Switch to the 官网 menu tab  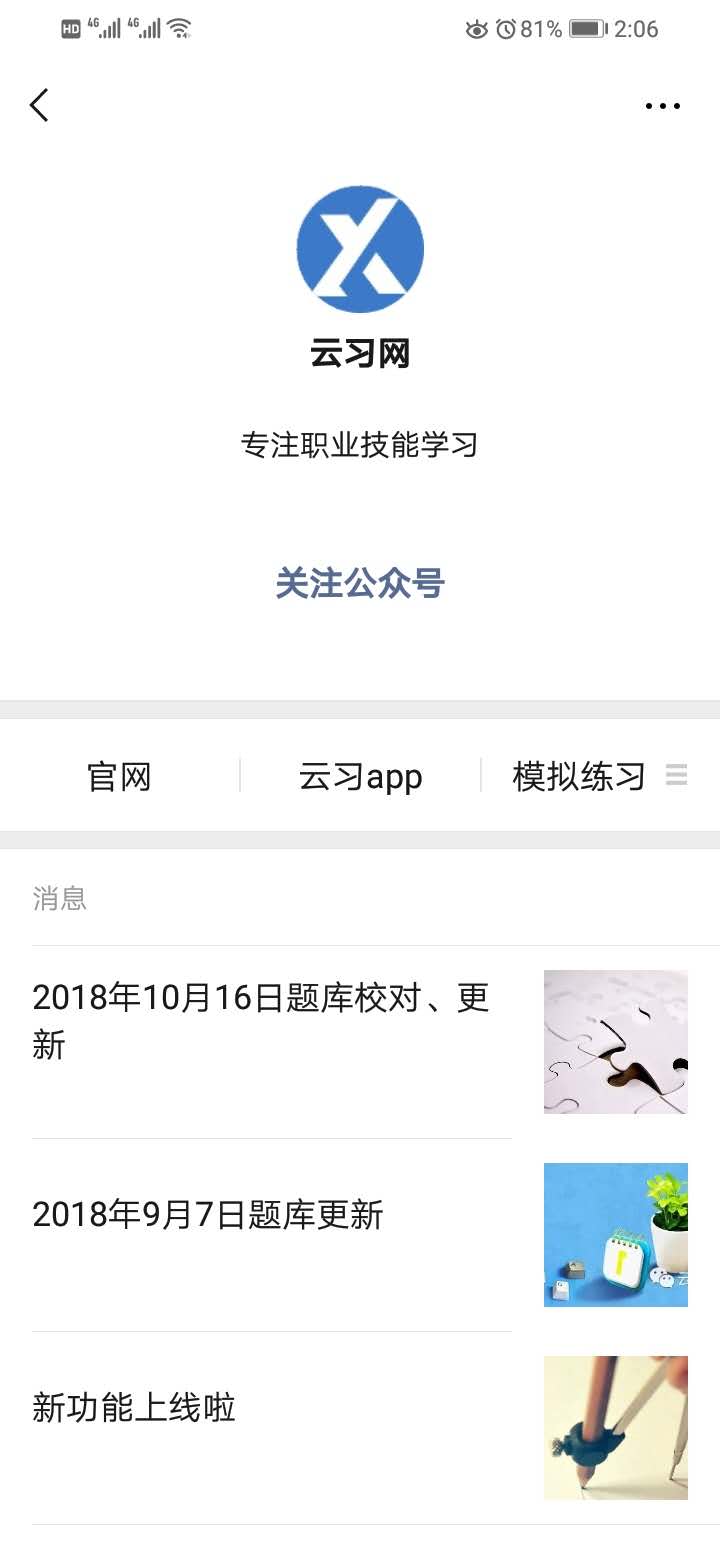click(x=120, y=776)
